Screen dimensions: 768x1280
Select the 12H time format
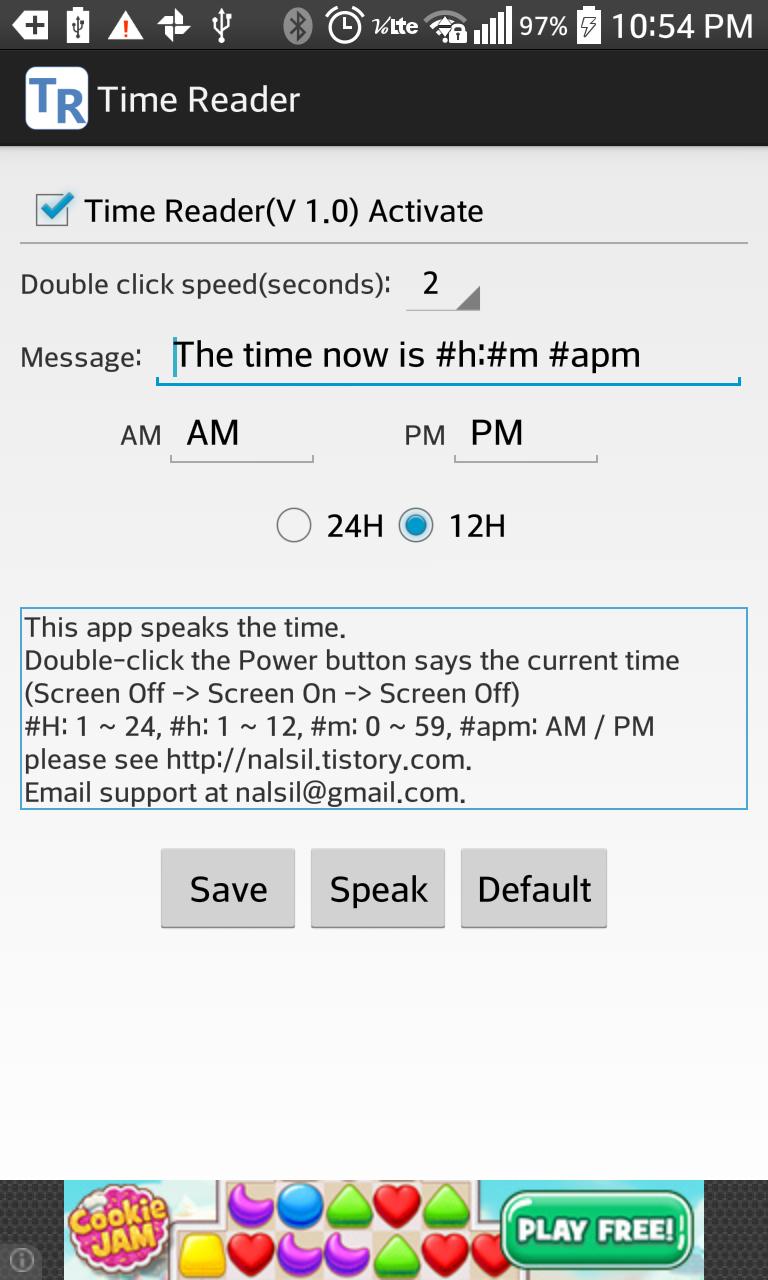[x=416, y=525]
